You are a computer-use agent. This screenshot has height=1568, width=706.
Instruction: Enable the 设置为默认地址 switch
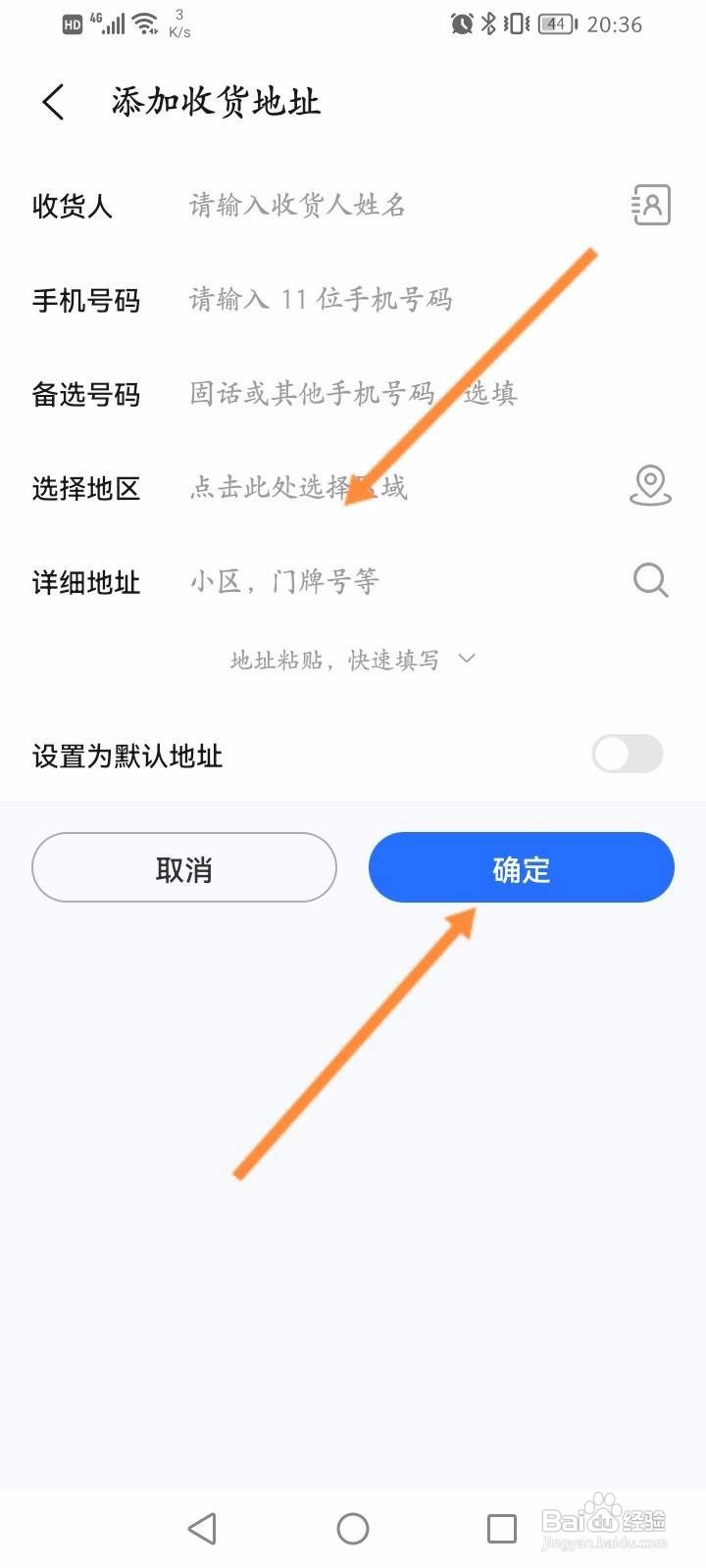point(626,754)
